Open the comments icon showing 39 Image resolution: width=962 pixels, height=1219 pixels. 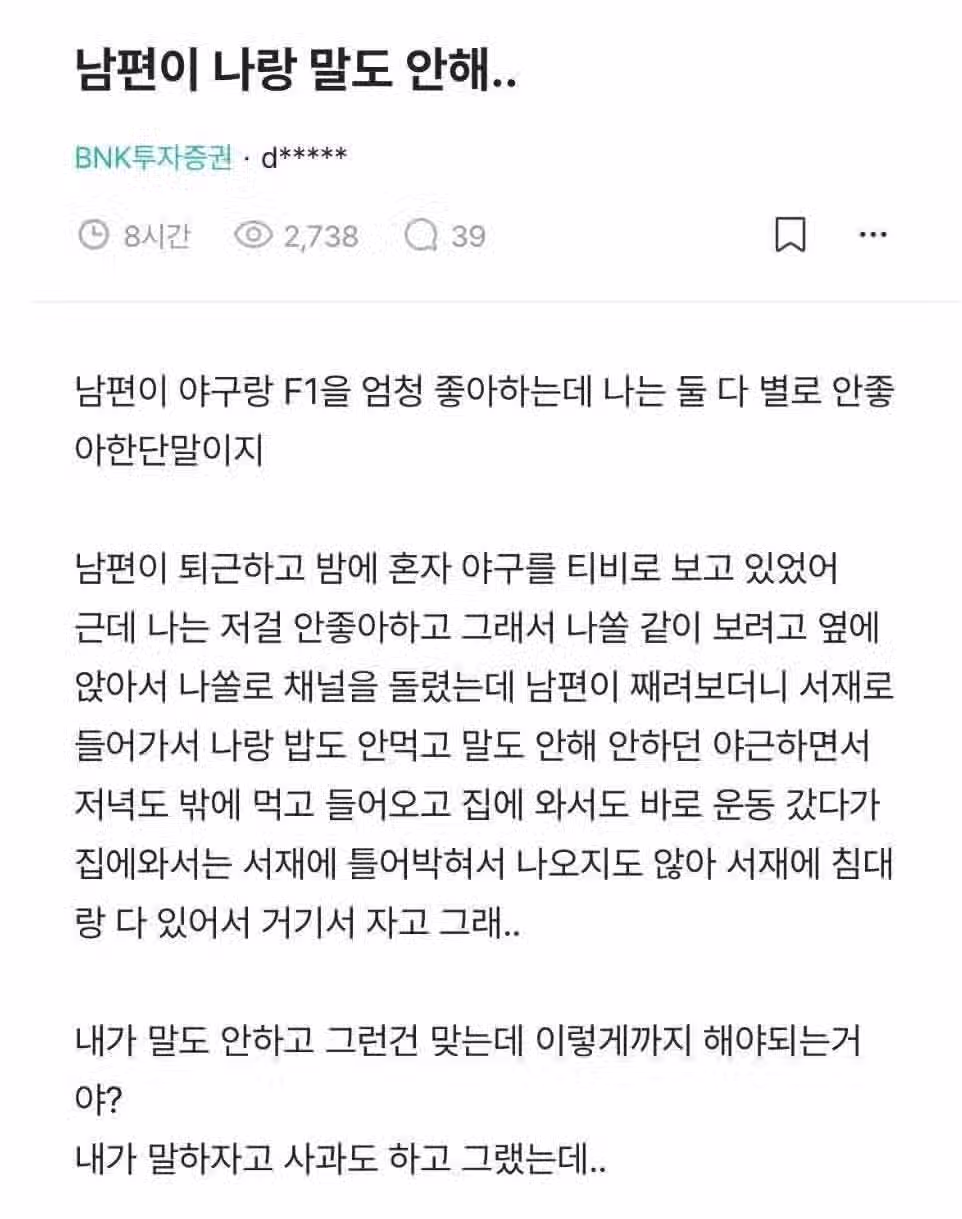pos(423,236)
